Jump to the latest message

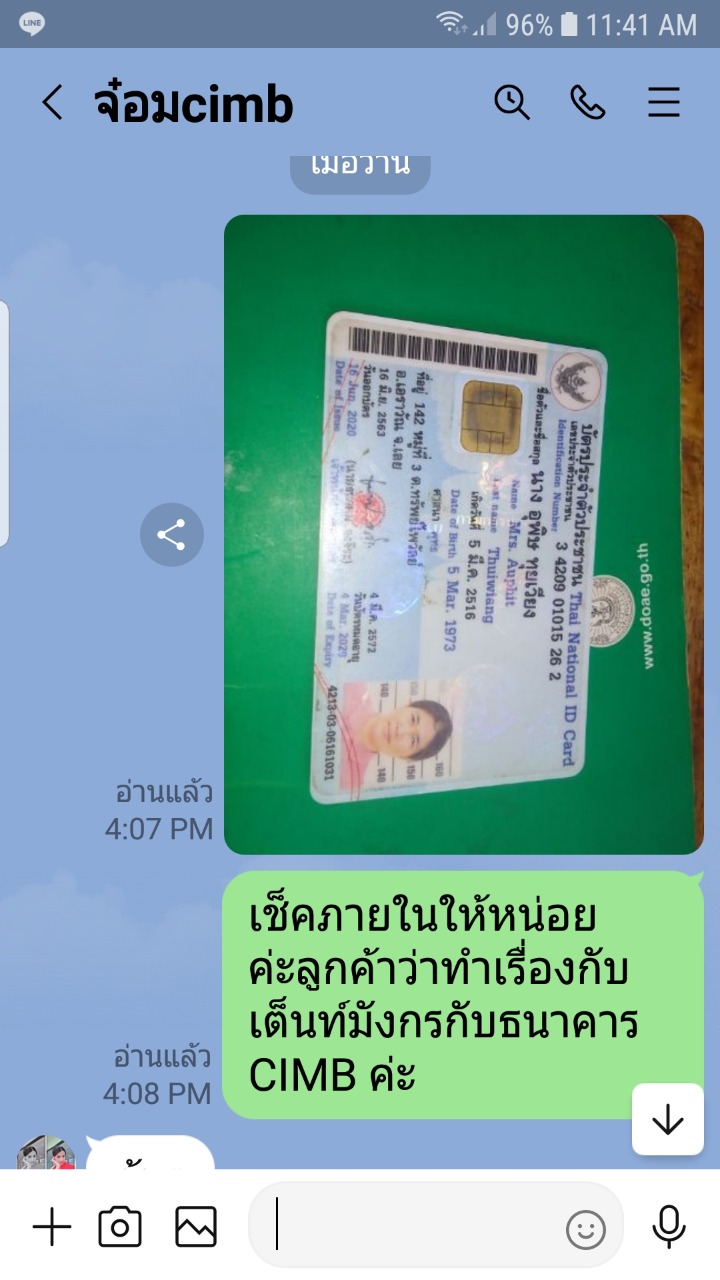(667, 1119)
